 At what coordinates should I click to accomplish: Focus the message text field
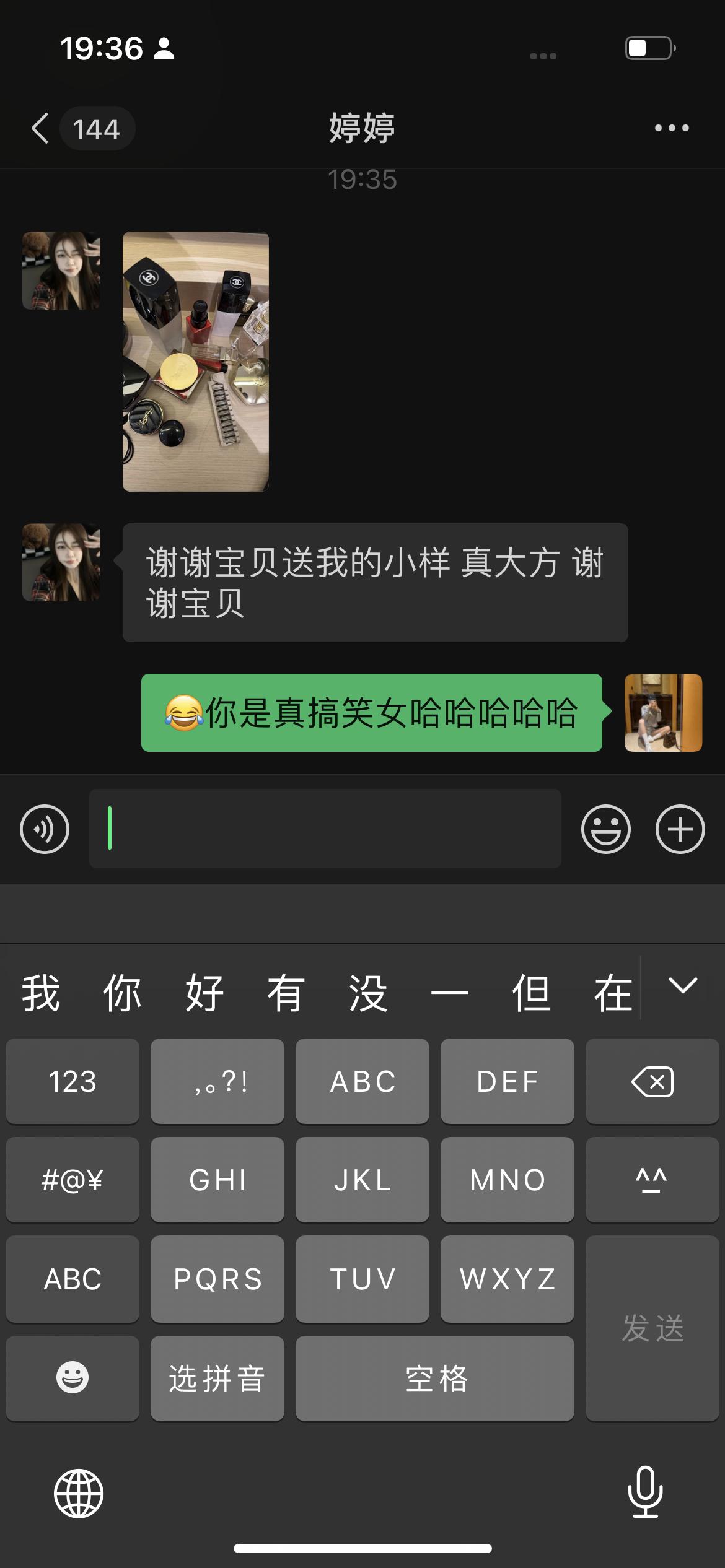tap(325, 829)
